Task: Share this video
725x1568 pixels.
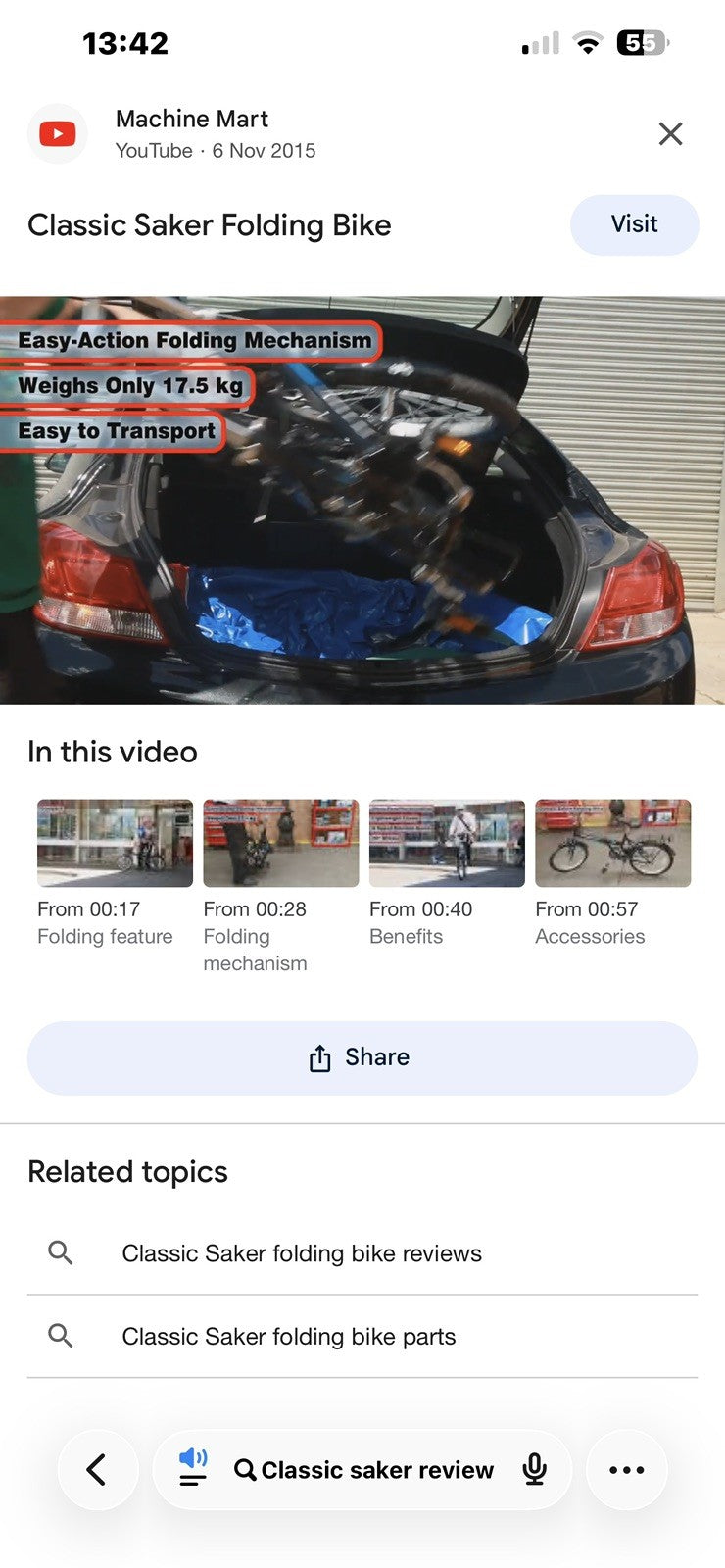Action: [362, 1057]
